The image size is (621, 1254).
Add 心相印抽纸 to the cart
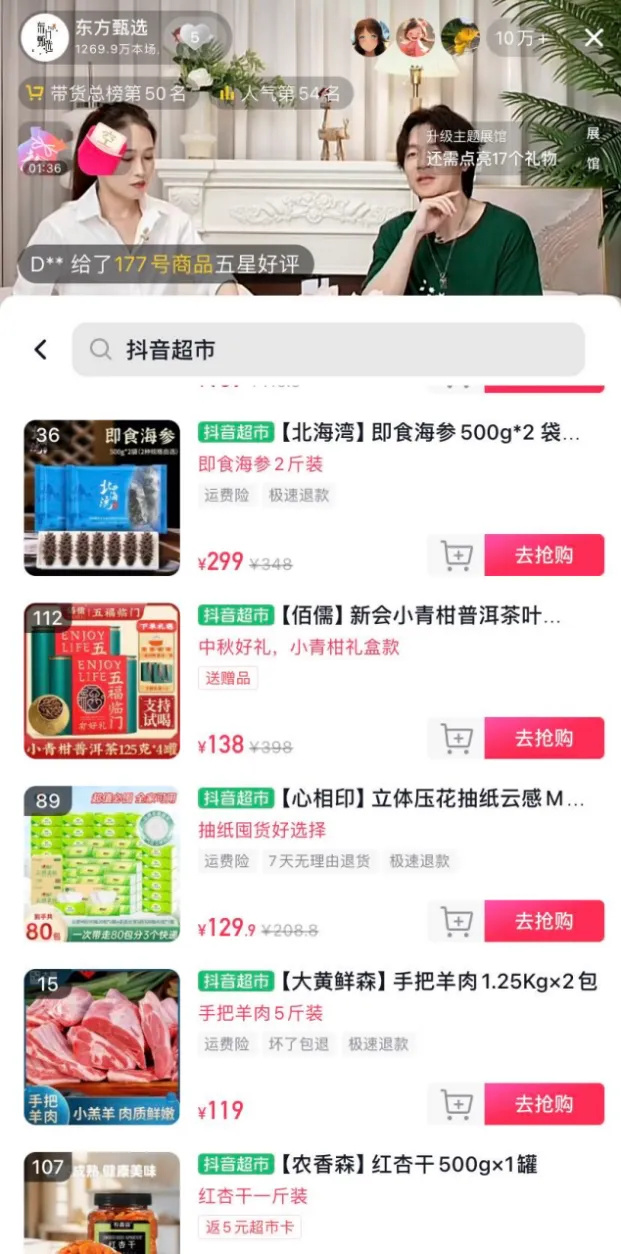coord(456,921)
